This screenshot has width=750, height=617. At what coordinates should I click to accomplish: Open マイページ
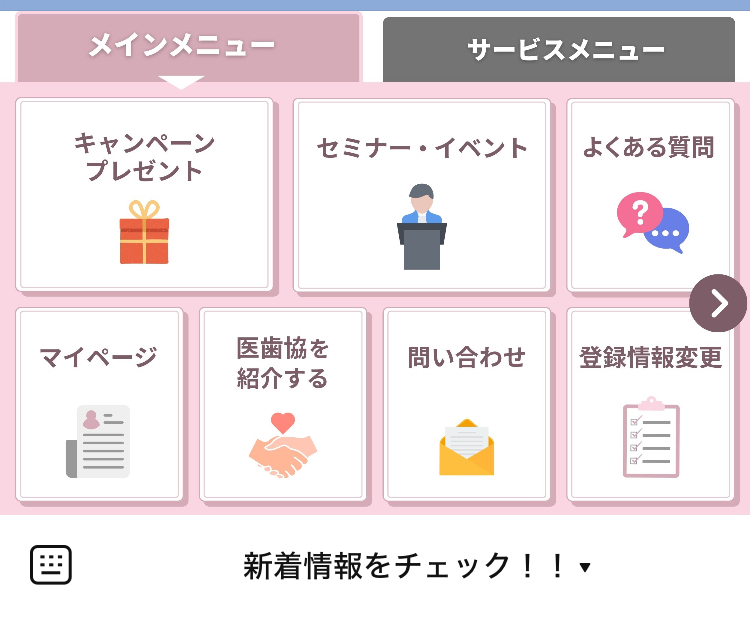pyautogui.click(x=99, y=404)
